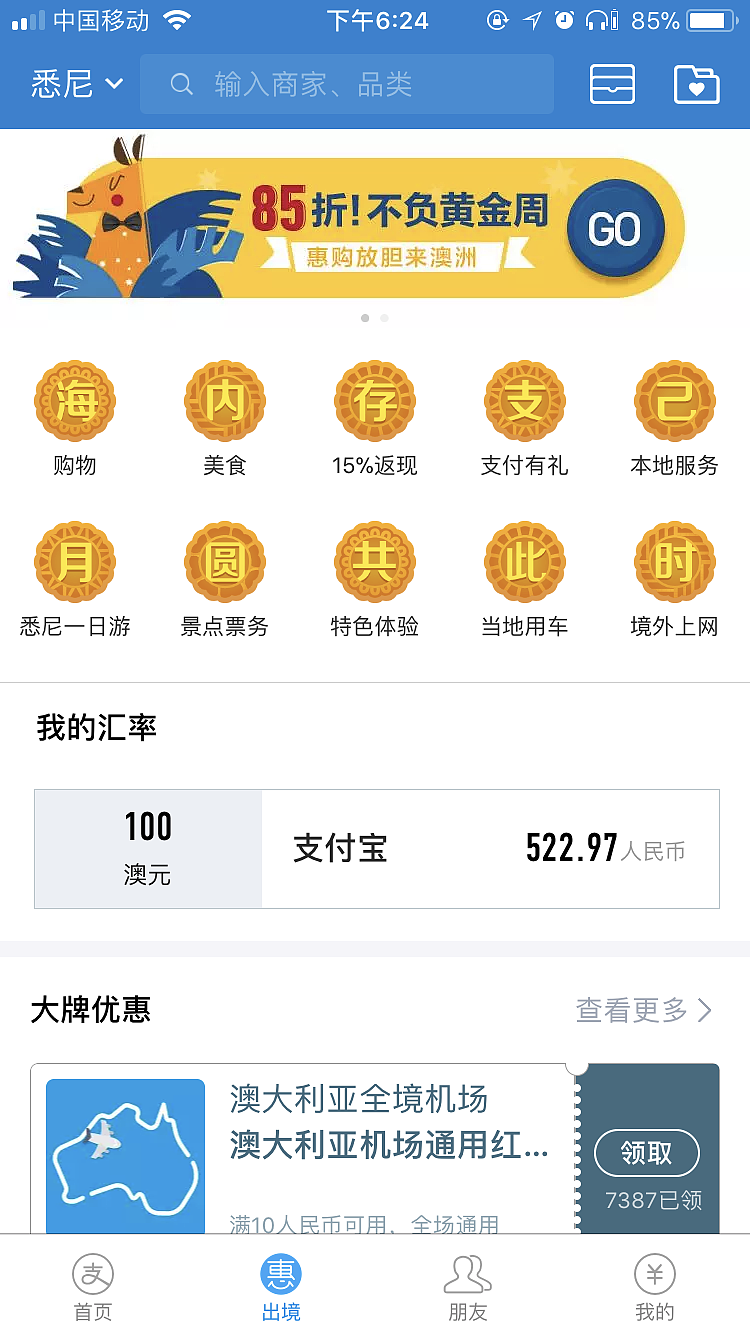The image size is (750, 1334).
Task: Tap the 支付有礼 payment rewards icon
Action: [x=525, y=400]
